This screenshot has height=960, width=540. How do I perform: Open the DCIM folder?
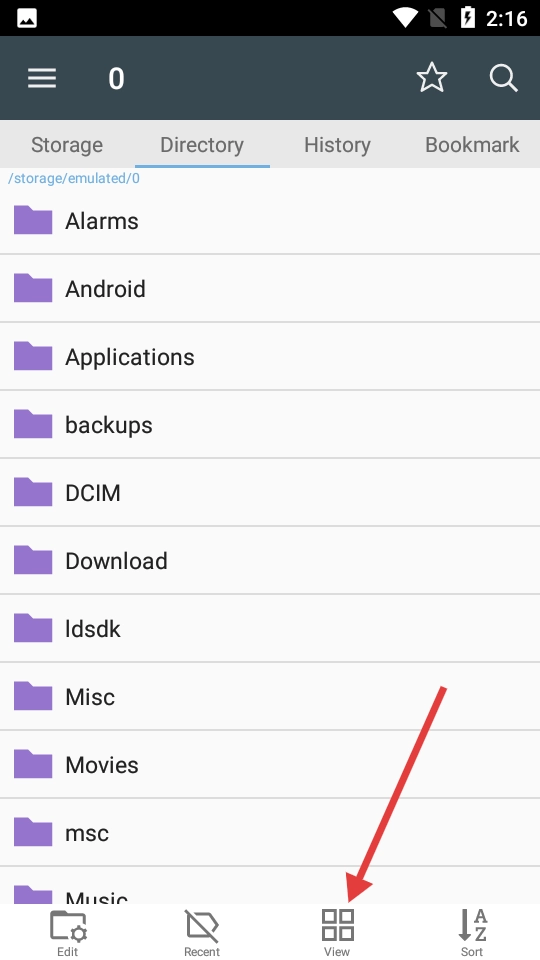[270, 492]
